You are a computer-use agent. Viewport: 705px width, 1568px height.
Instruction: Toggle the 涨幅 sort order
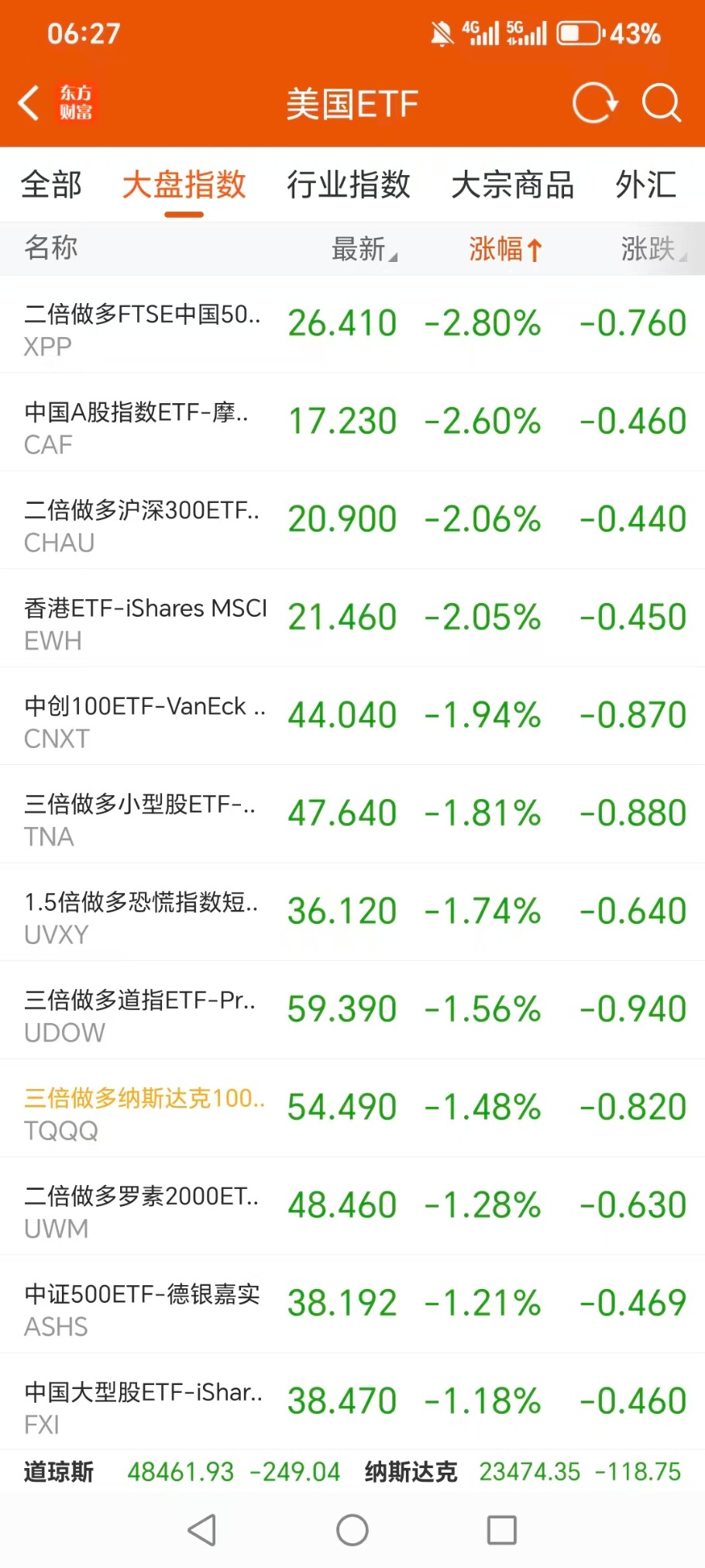(504, 249)
